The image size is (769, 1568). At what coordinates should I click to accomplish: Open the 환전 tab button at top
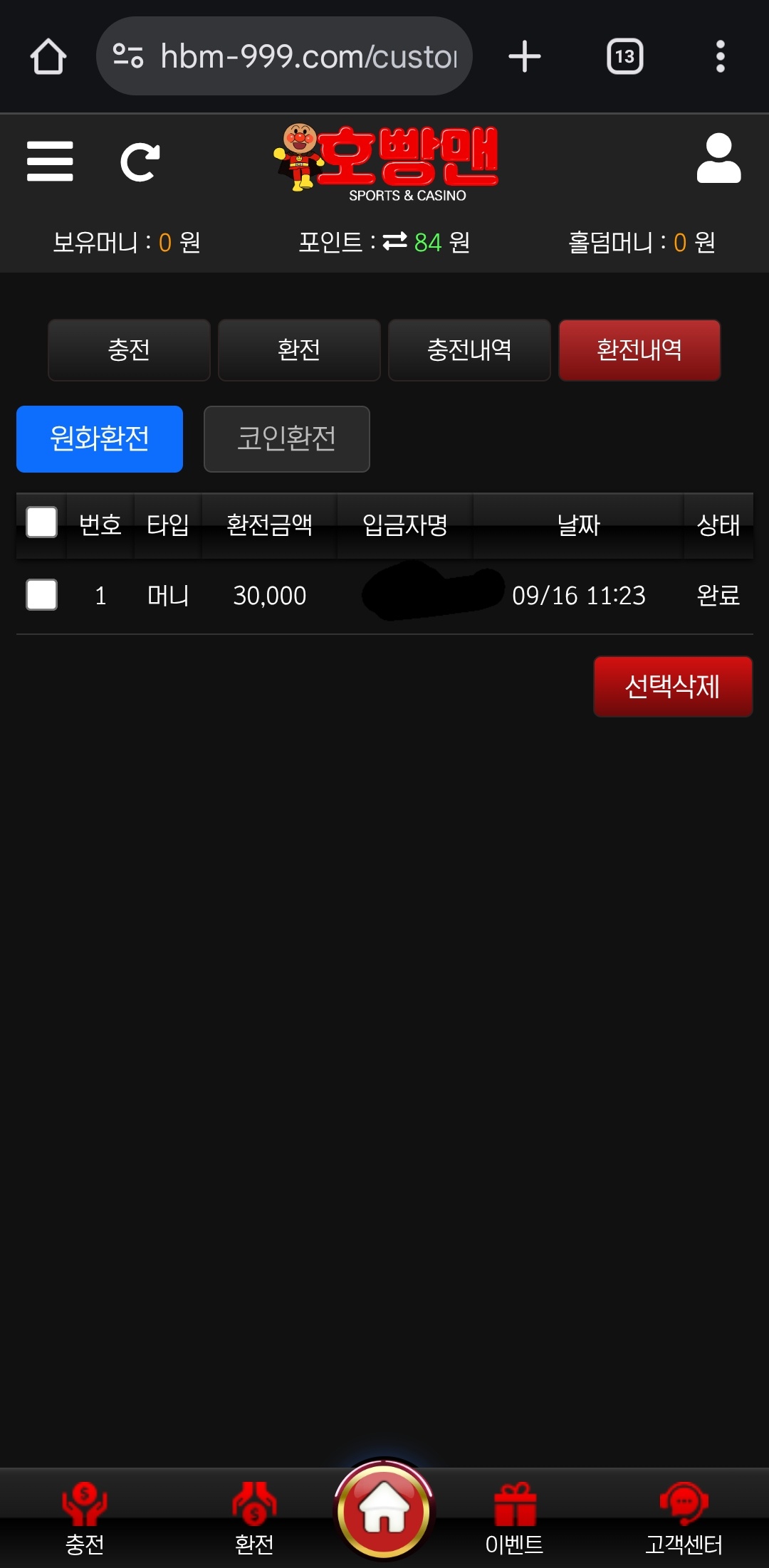[299, 350]
